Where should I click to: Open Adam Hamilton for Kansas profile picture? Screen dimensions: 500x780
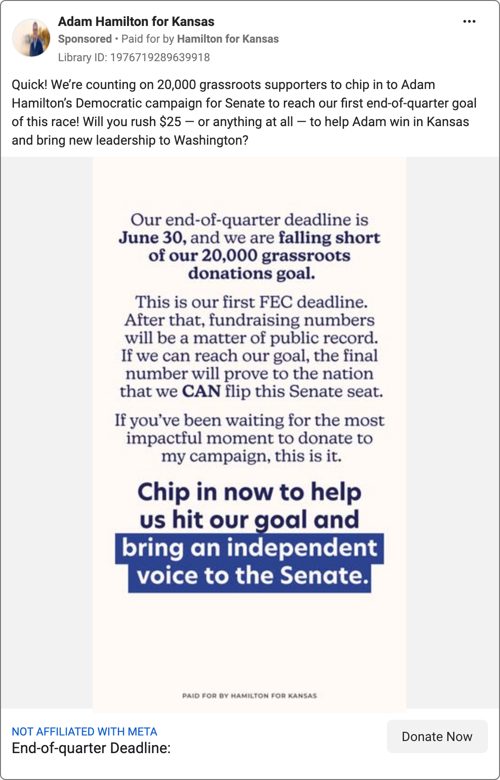coord(31,38)
